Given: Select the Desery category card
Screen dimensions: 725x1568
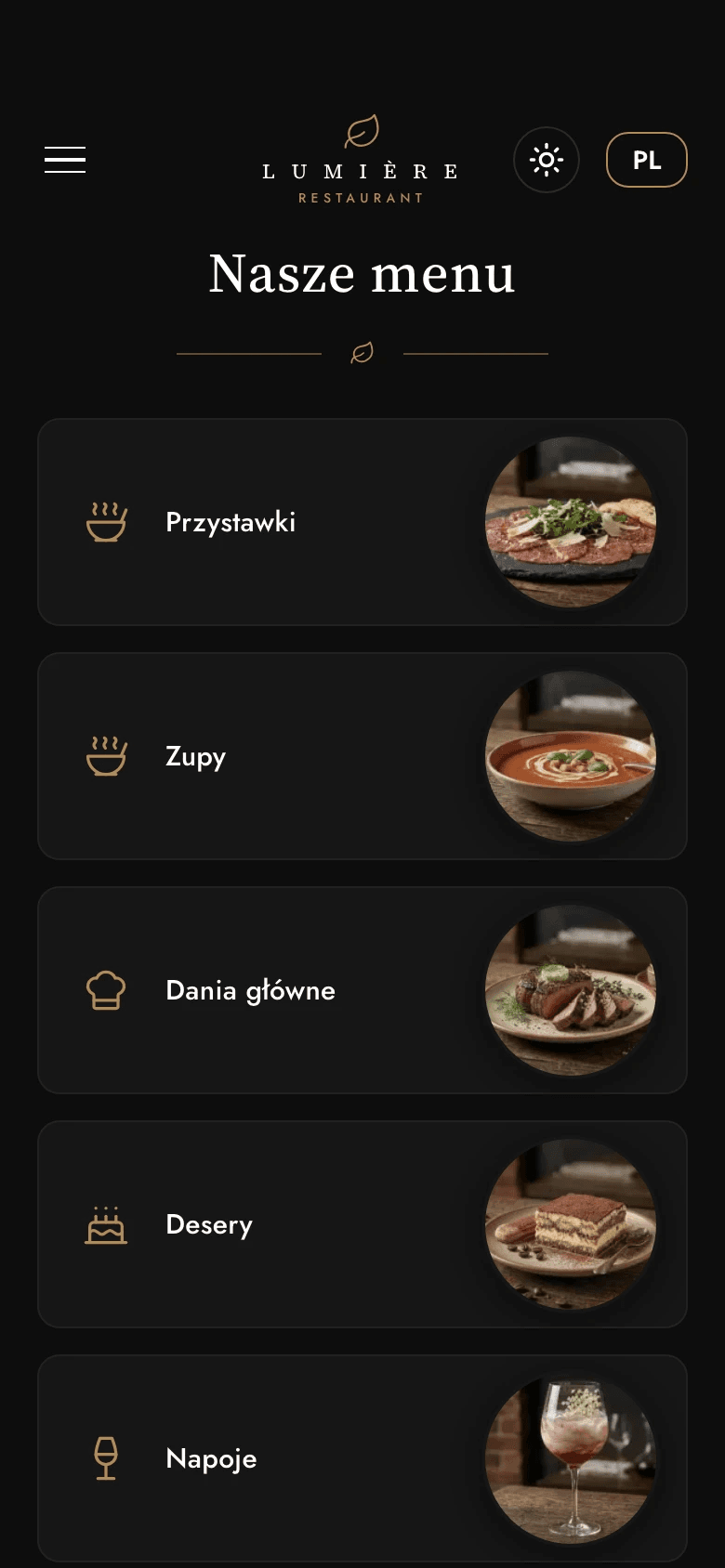Looking at the screenshot, I should point(362,1224).
